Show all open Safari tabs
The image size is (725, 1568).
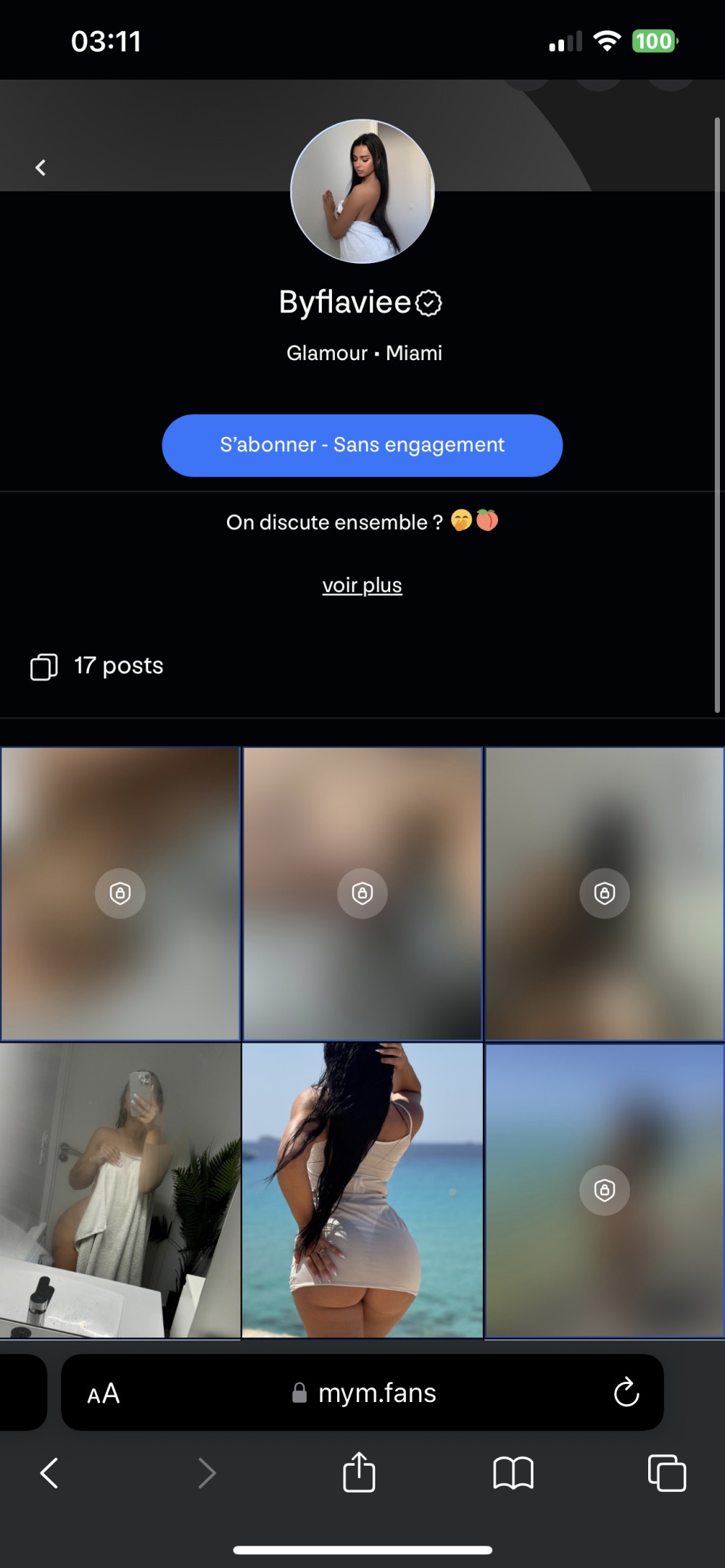(666, 1472)
